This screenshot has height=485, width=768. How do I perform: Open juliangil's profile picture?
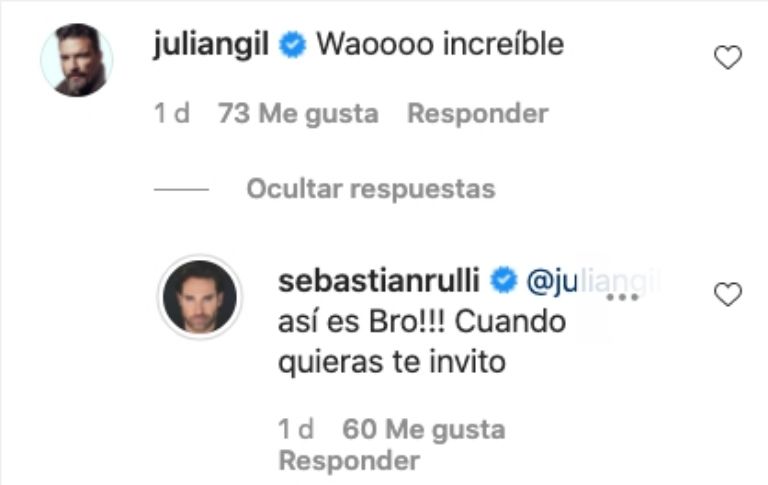77,60
